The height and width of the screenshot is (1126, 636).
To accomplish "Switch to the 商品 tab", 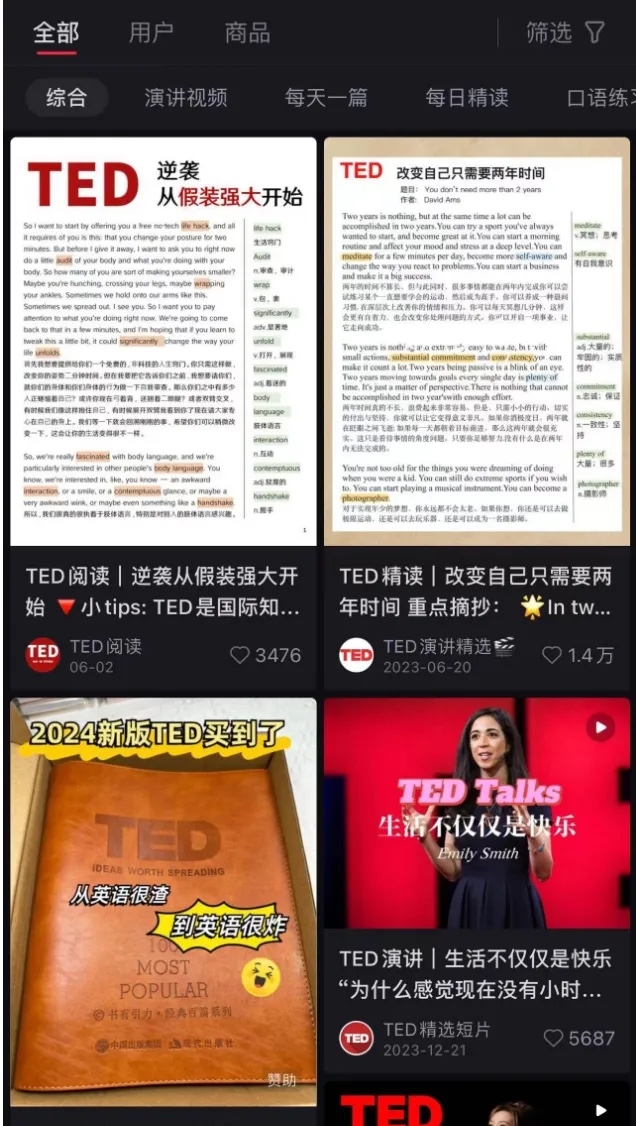I will (x=247, y=32).
